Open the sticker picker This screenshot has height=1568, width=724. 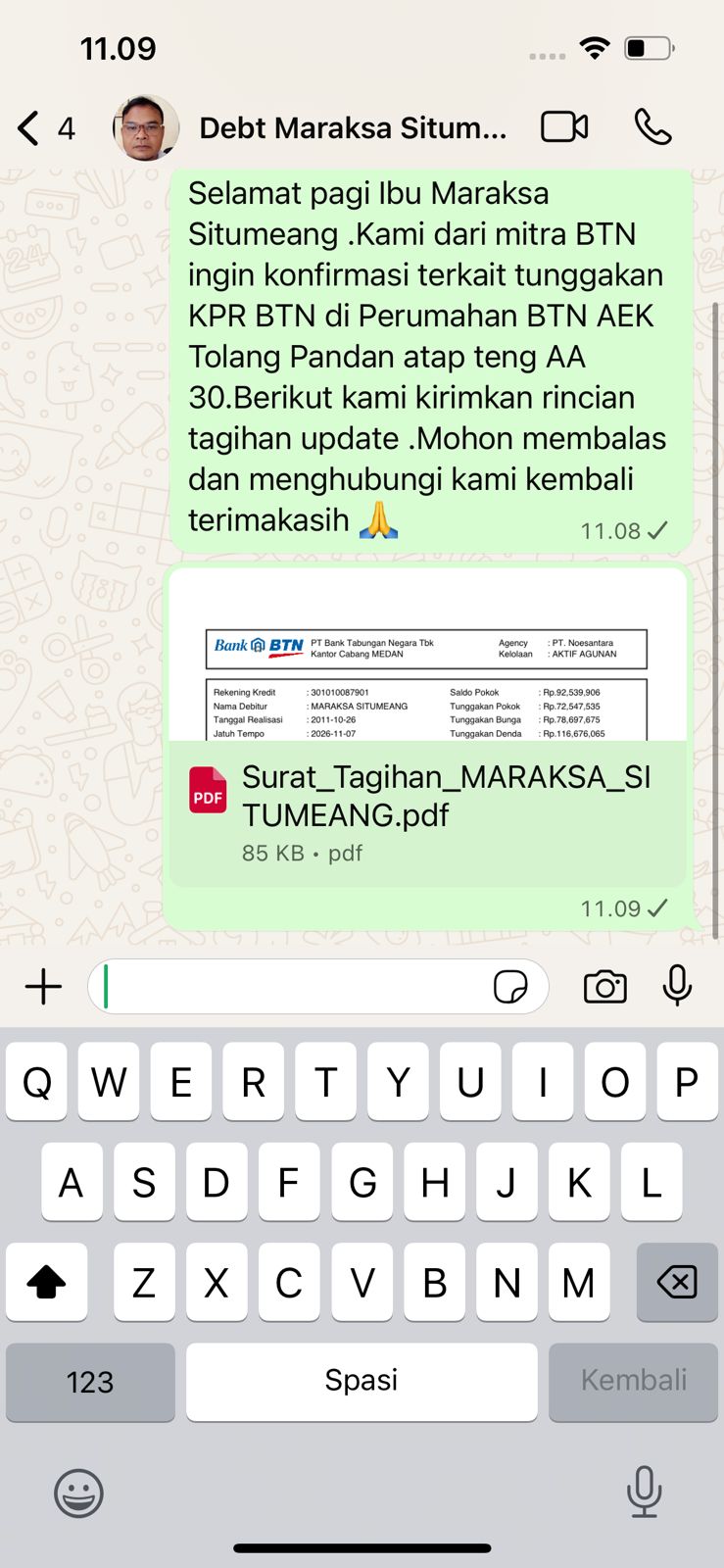(510, 987)
